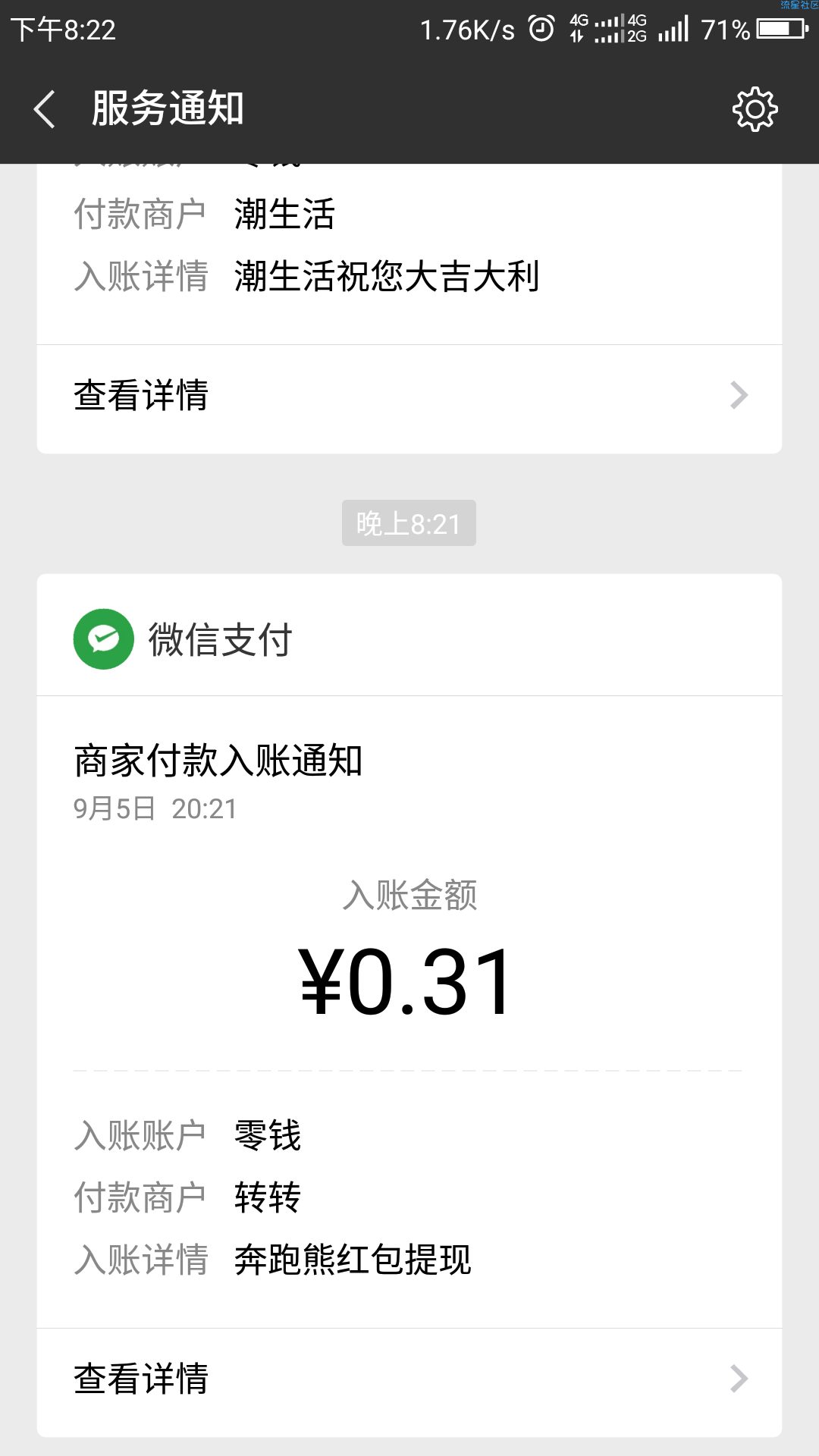
Task: Open 查看详情 for the 潮生活 payment
Action: [x=409, y=396]
